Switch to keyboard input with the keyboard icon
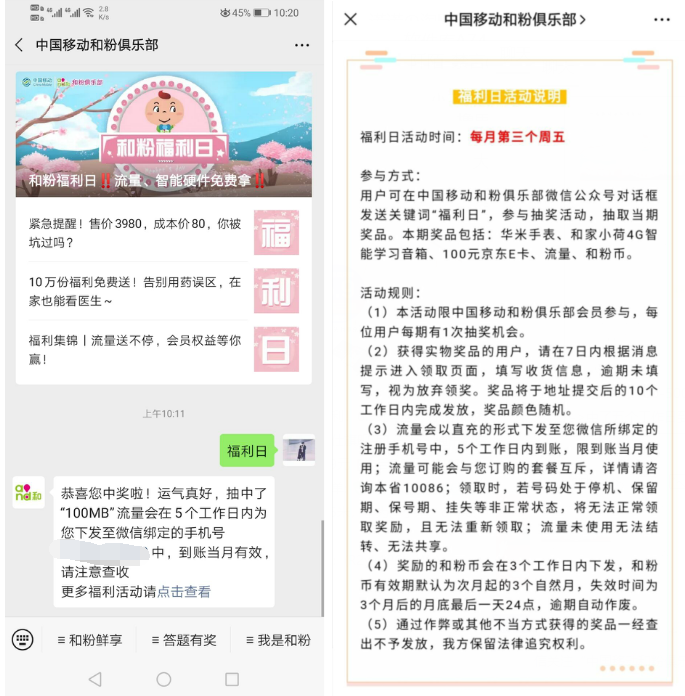685x696 pixels. tap(22, 639)
